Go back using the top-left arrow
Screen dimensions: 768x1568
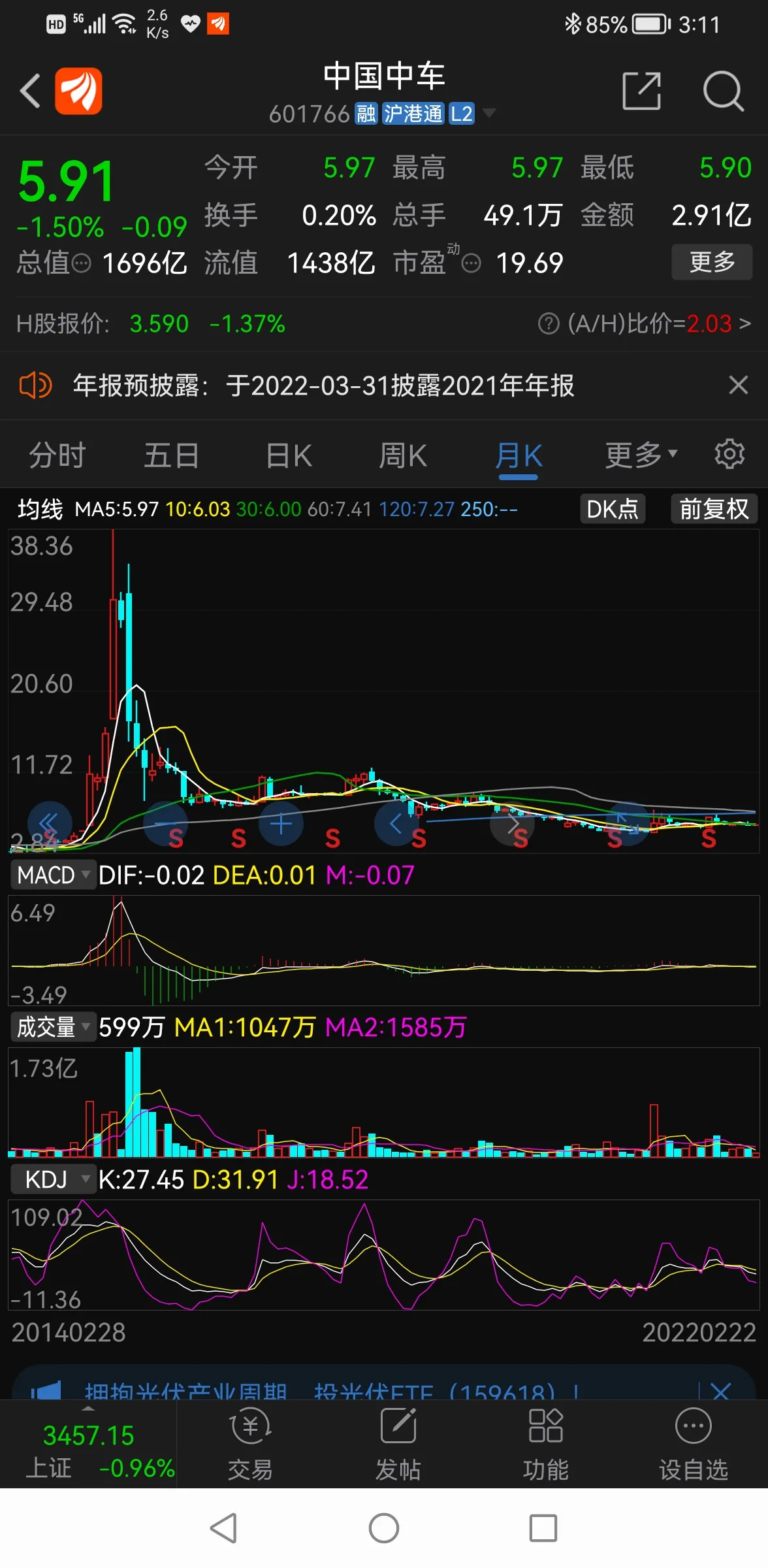(x=30, y=91)
